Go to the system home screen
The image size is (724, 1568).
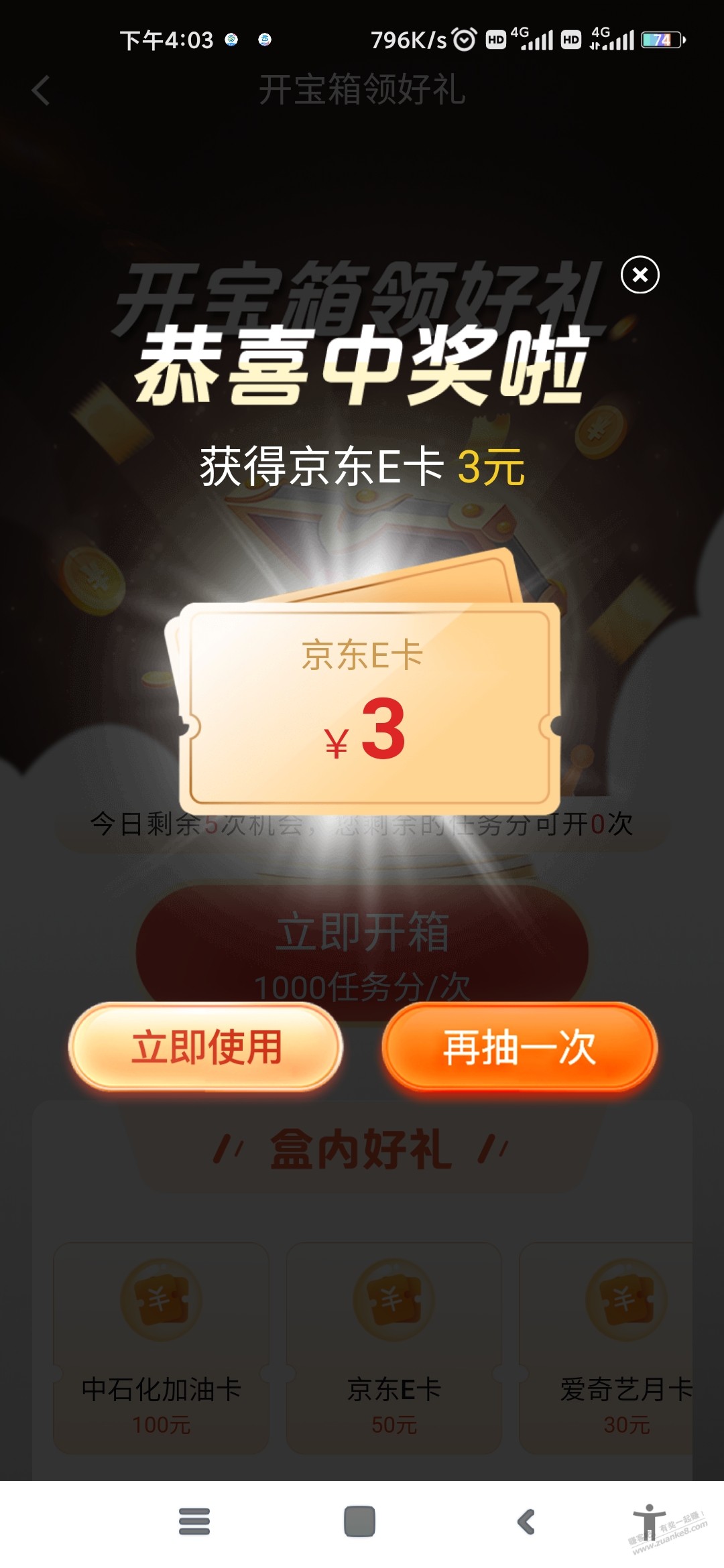[360, 1522]
